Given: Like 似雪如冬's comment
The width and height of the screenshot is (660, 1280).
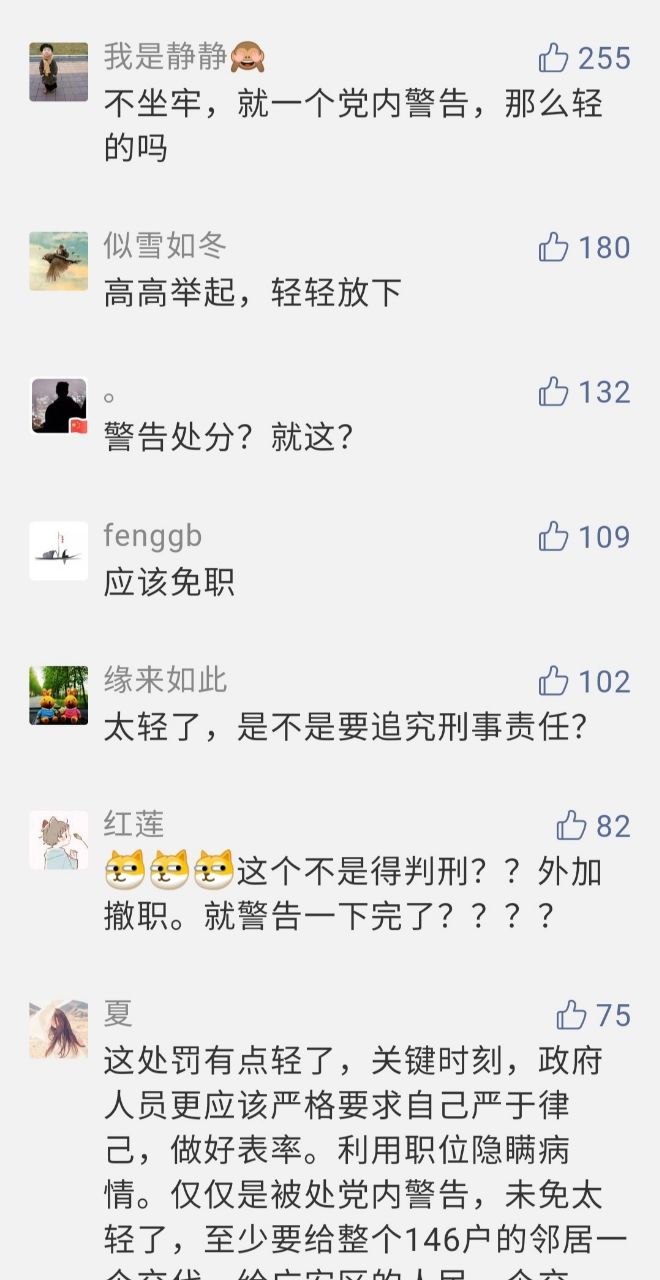Looking at the screenshot, I should coord(554,247).
